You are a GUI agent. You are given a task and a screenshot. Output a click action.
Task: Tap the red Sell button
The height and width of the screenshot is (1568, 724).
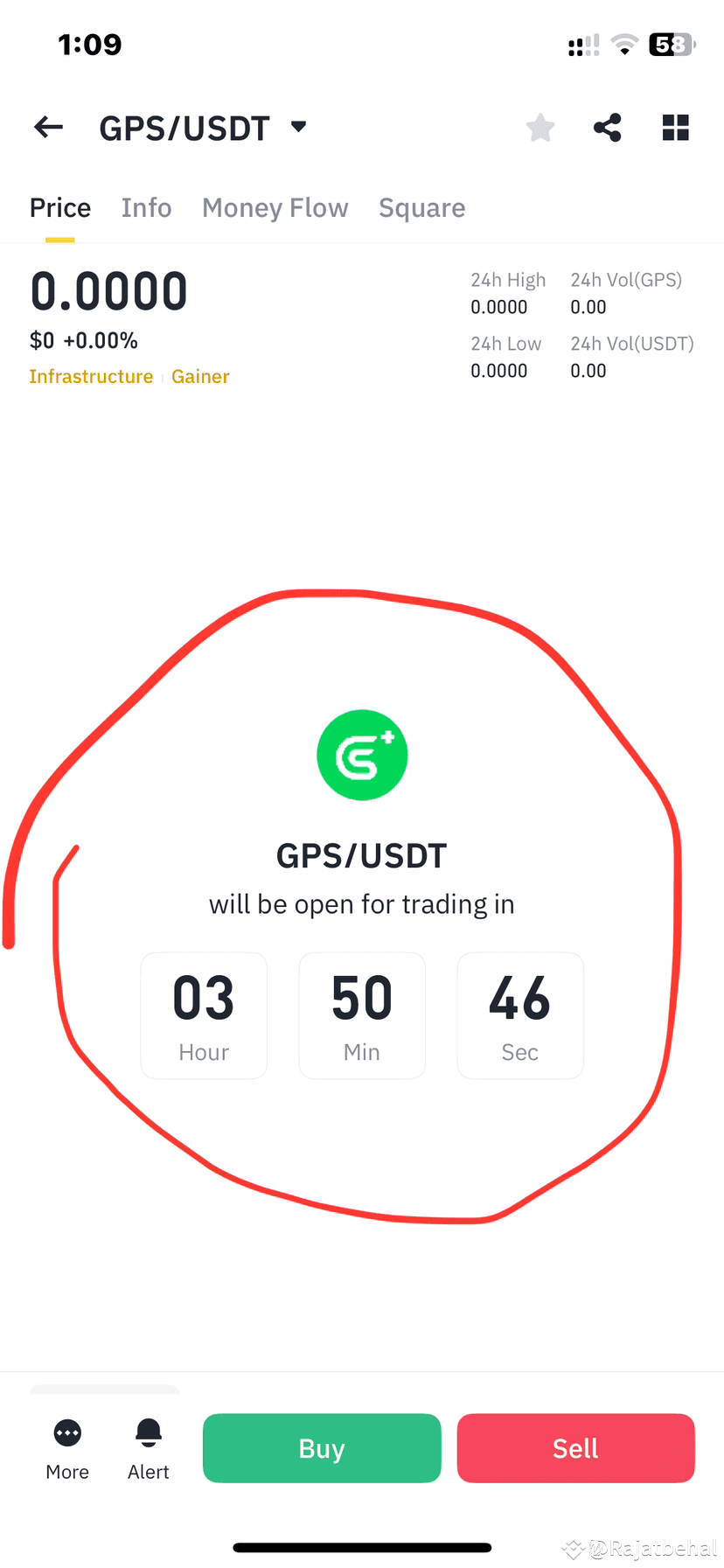(575, 1447)
